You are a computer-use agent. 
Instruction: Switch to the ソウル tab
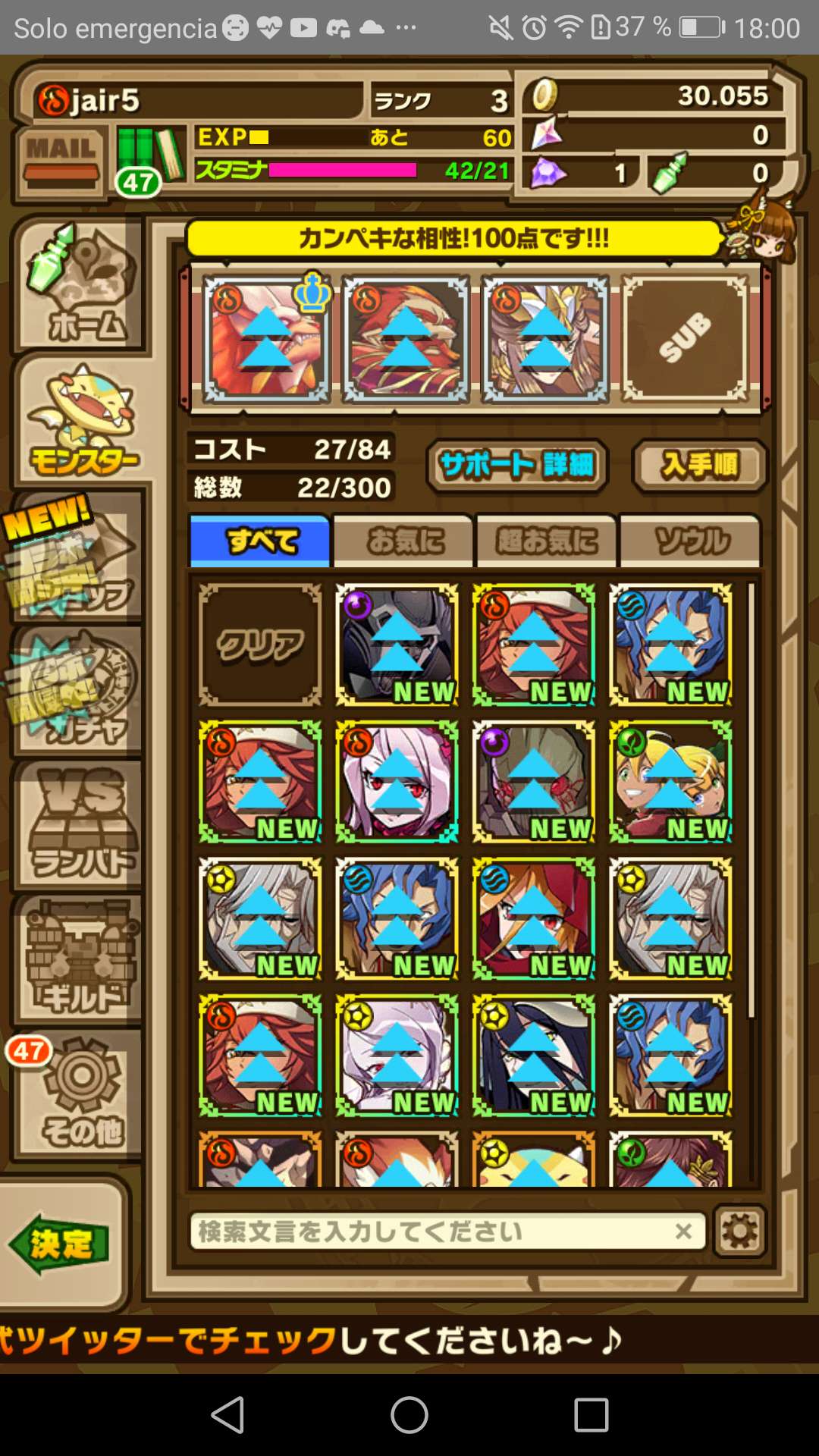coord(690,541)
